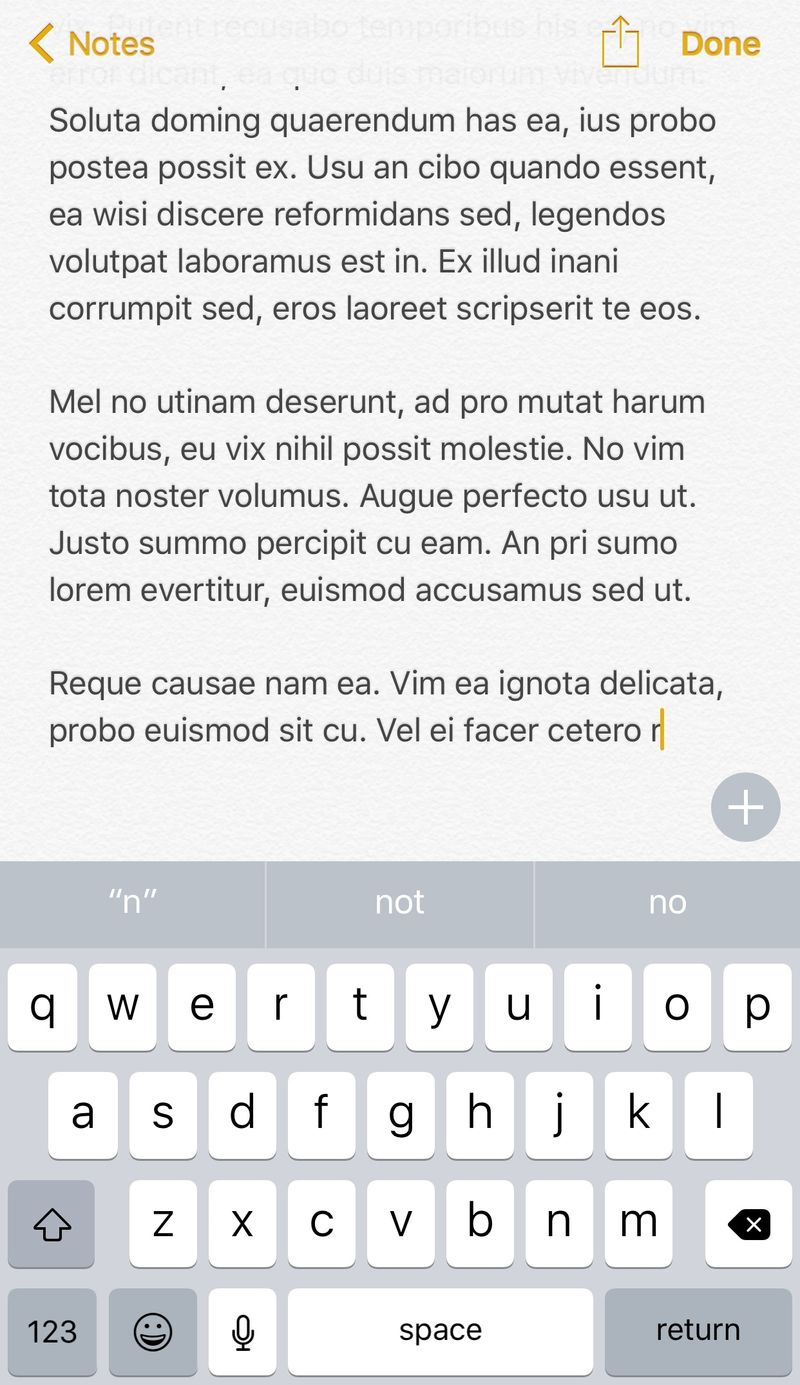Open the emoji keyboard
Screen dimensions: 800x1385
[153, 1332]
